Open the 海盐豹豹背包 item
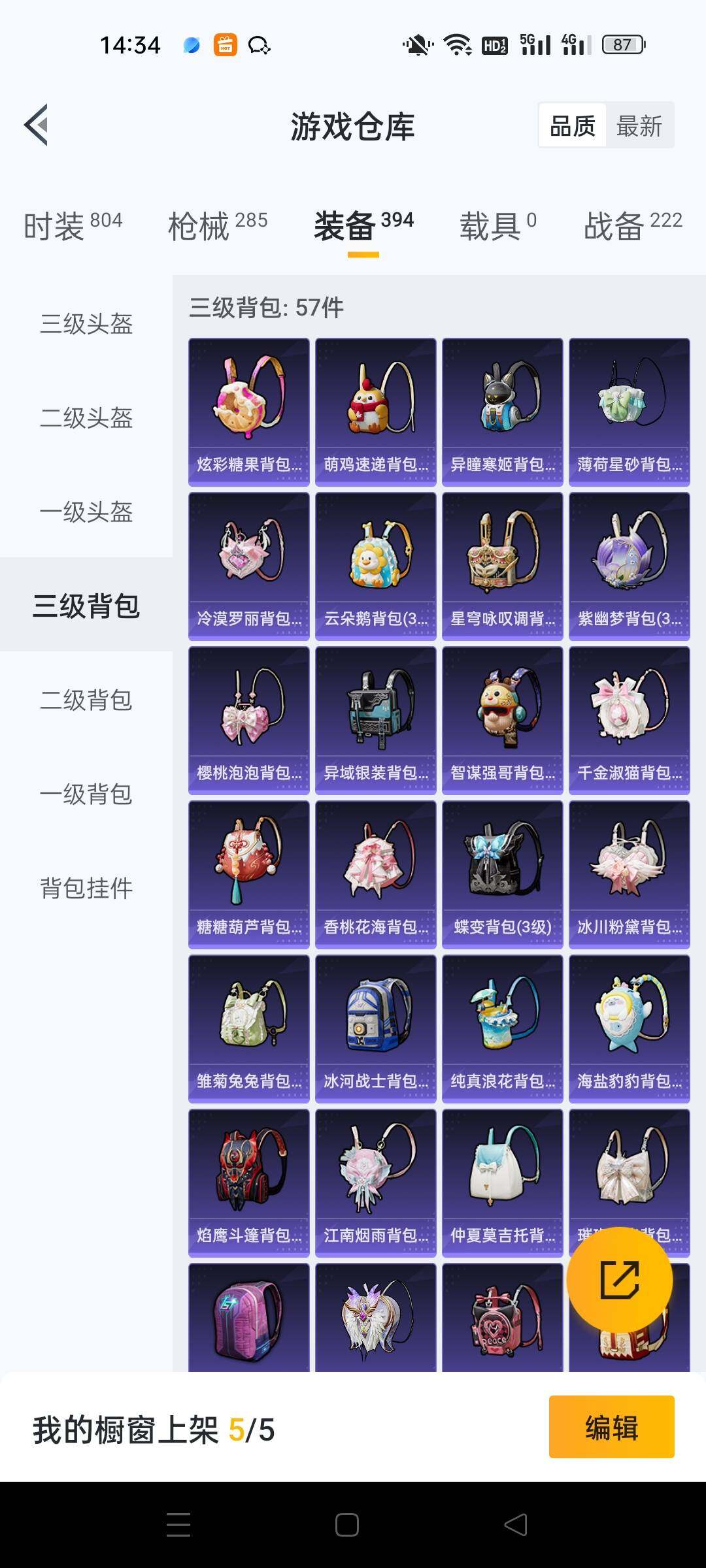This screenshot has width=706, height=1568. pyautogui.click(x=629, y=1028)
